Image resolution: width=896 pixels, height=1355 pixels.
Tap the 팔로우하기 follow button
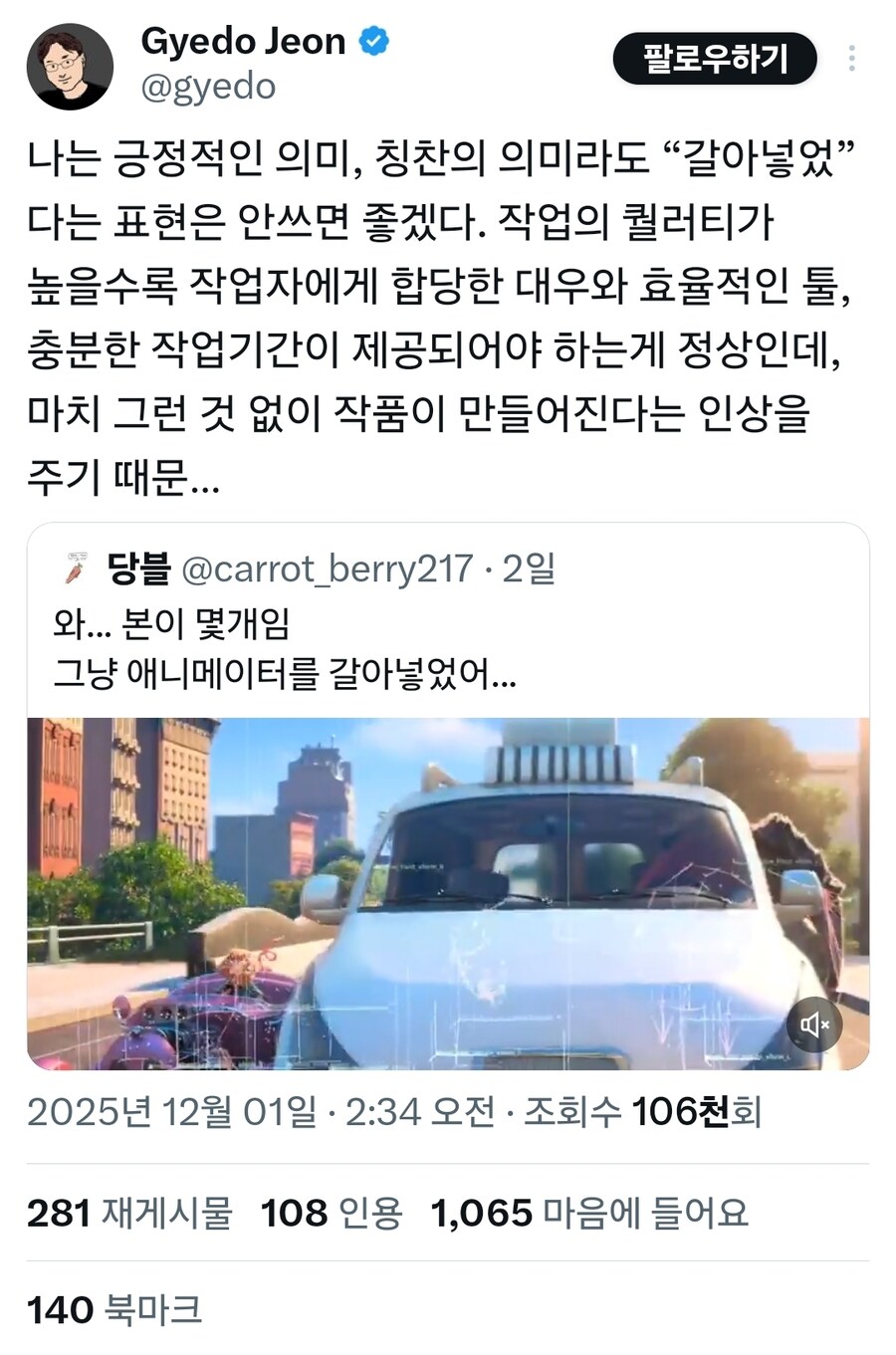714,59
